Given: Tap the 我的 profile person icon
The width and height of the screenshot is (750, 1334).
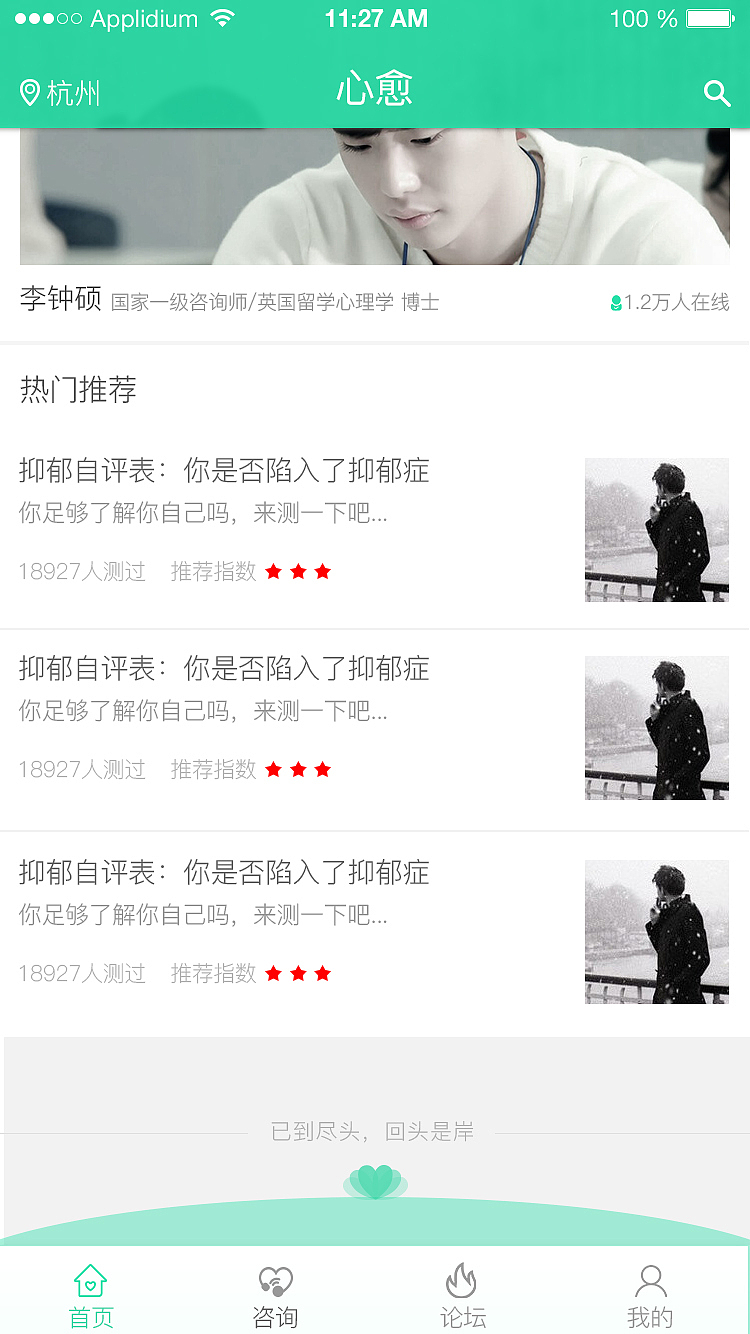Looking at the screenshot, I should point(651,1280).
